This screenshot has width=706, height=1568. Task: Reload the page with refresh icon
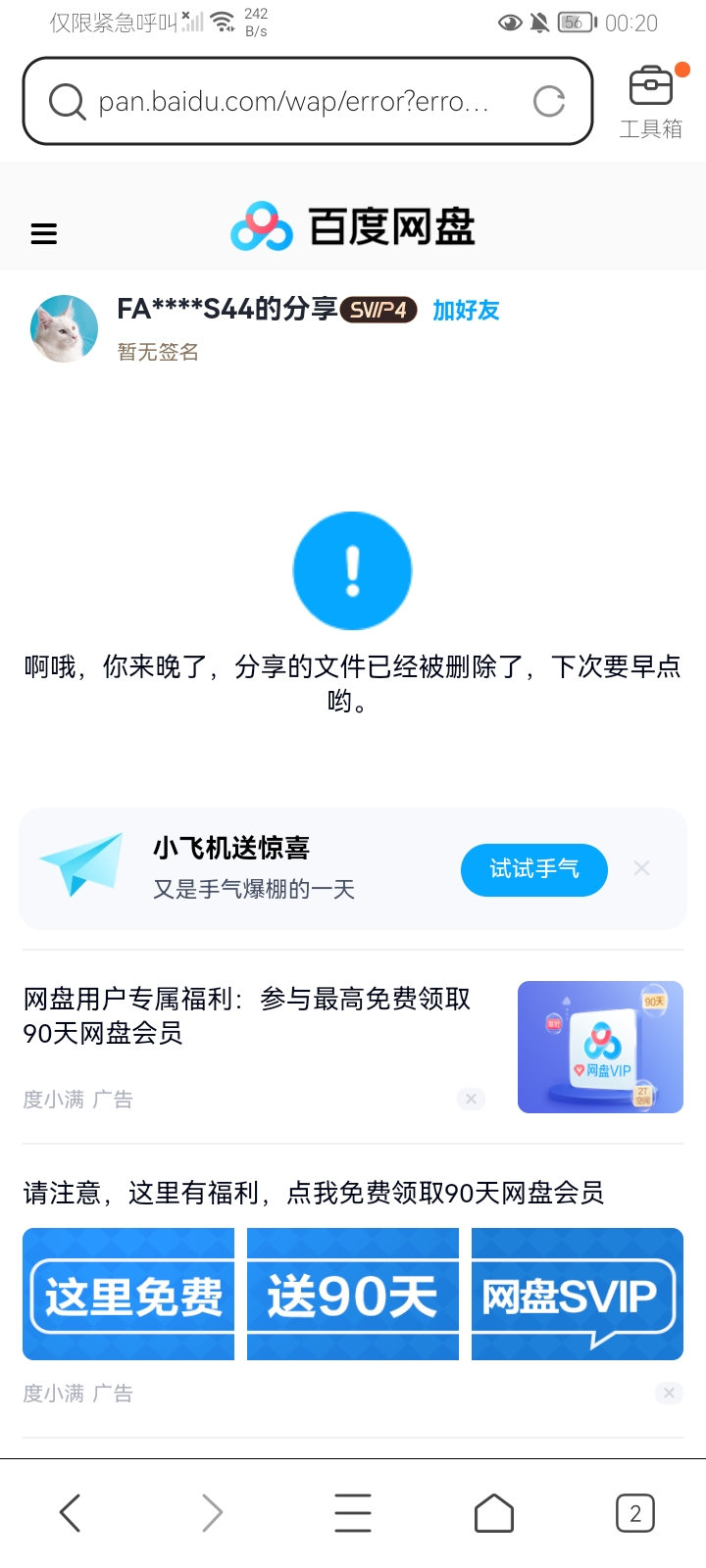(x=549, y=101)
